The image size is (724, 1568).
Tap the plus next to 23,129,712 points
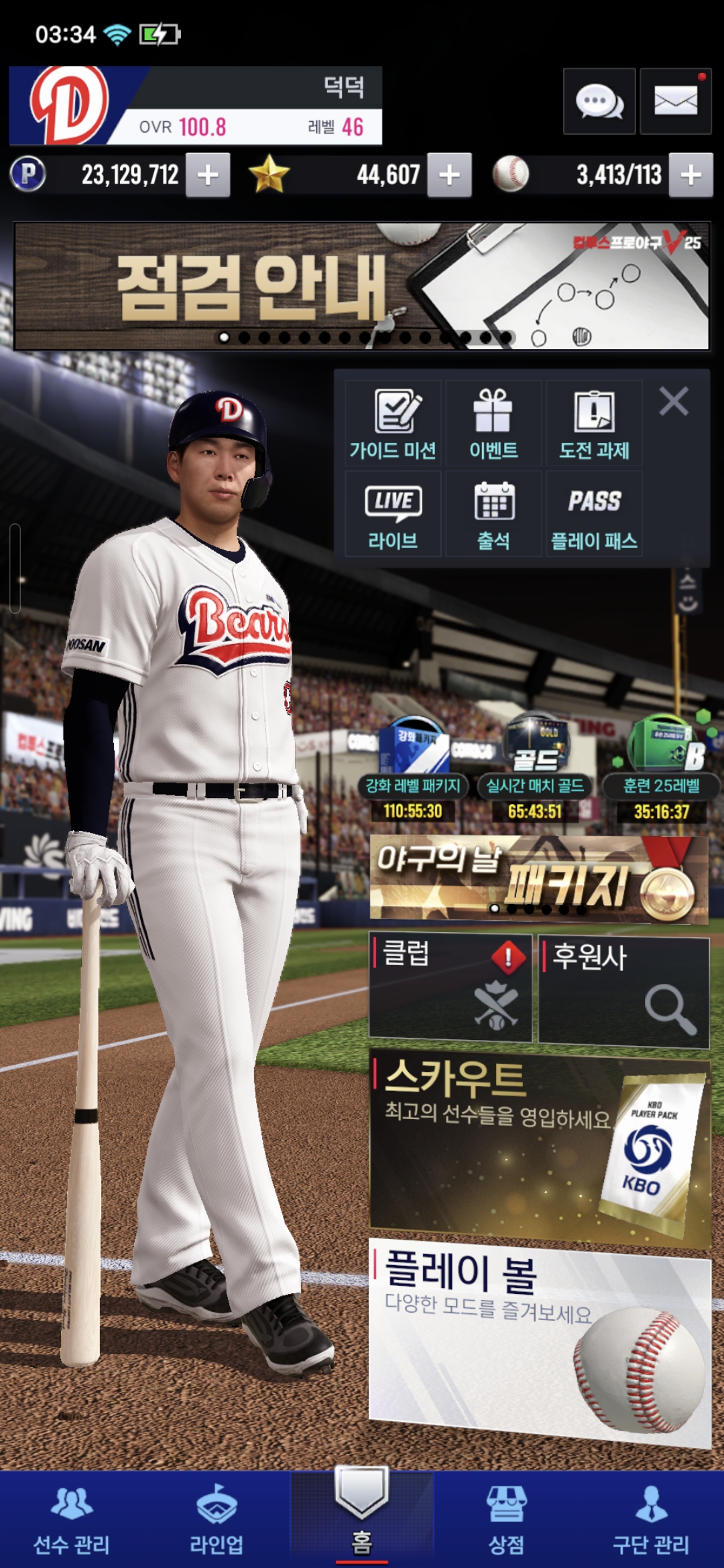coord(208,176)
